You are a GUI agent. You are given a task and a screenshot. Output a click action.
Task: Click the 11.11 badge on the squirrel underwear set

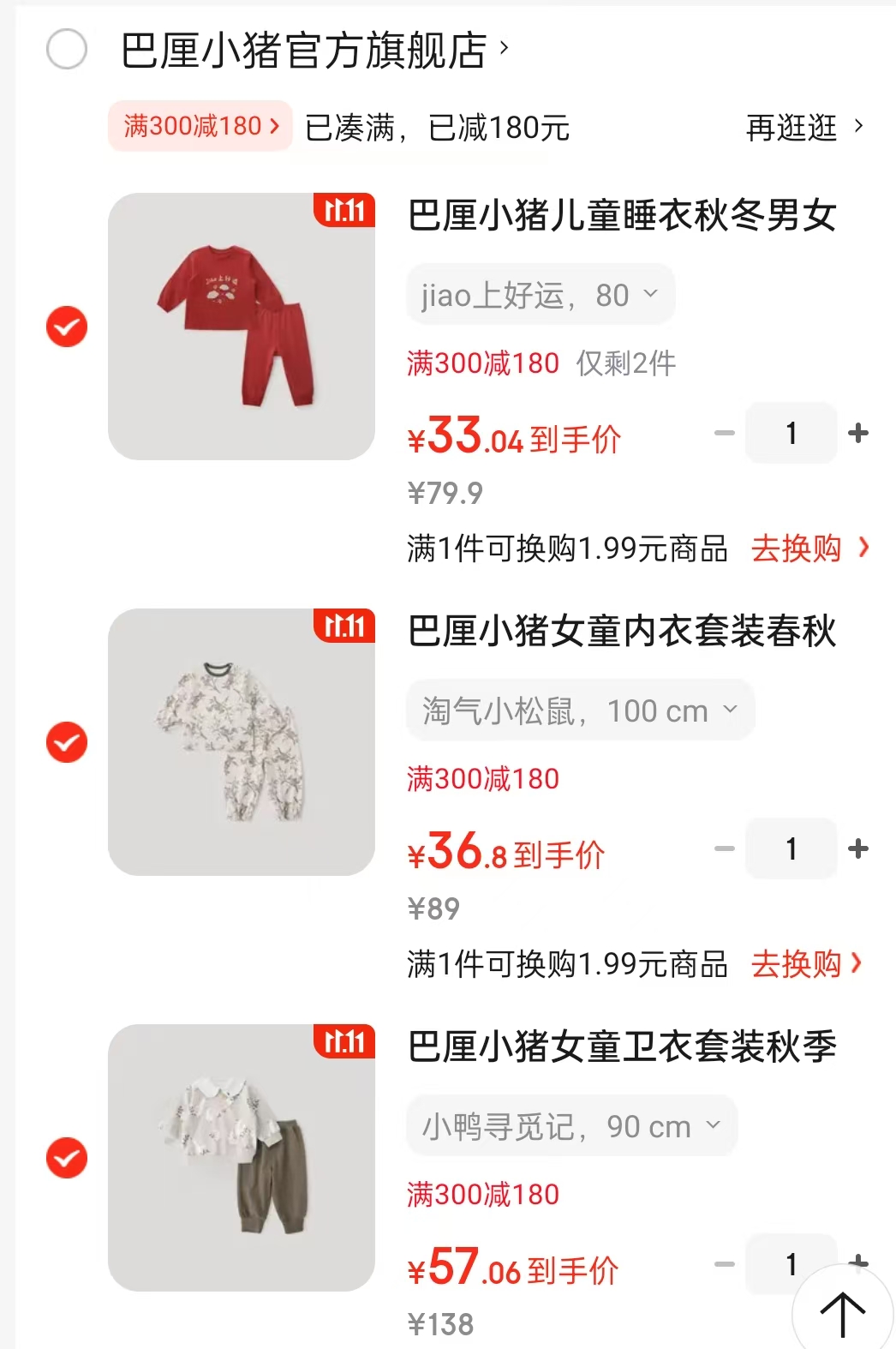click(x=342, y=628)
